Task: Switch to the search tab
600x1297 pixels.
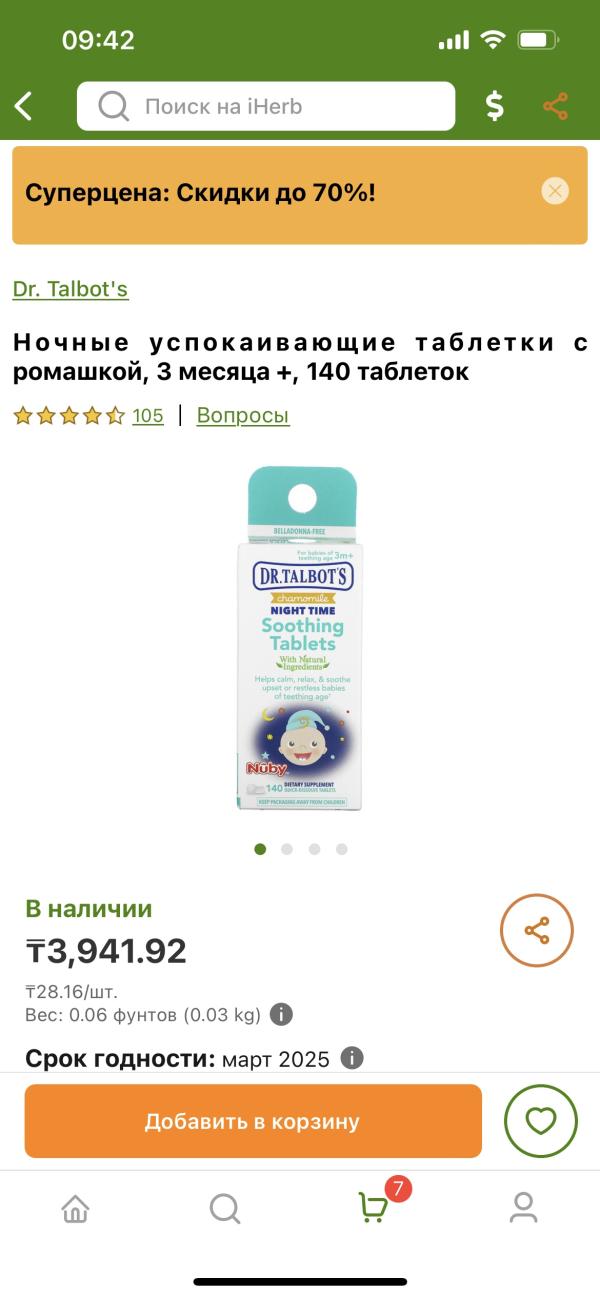Action: click(x=225, y=1209)
